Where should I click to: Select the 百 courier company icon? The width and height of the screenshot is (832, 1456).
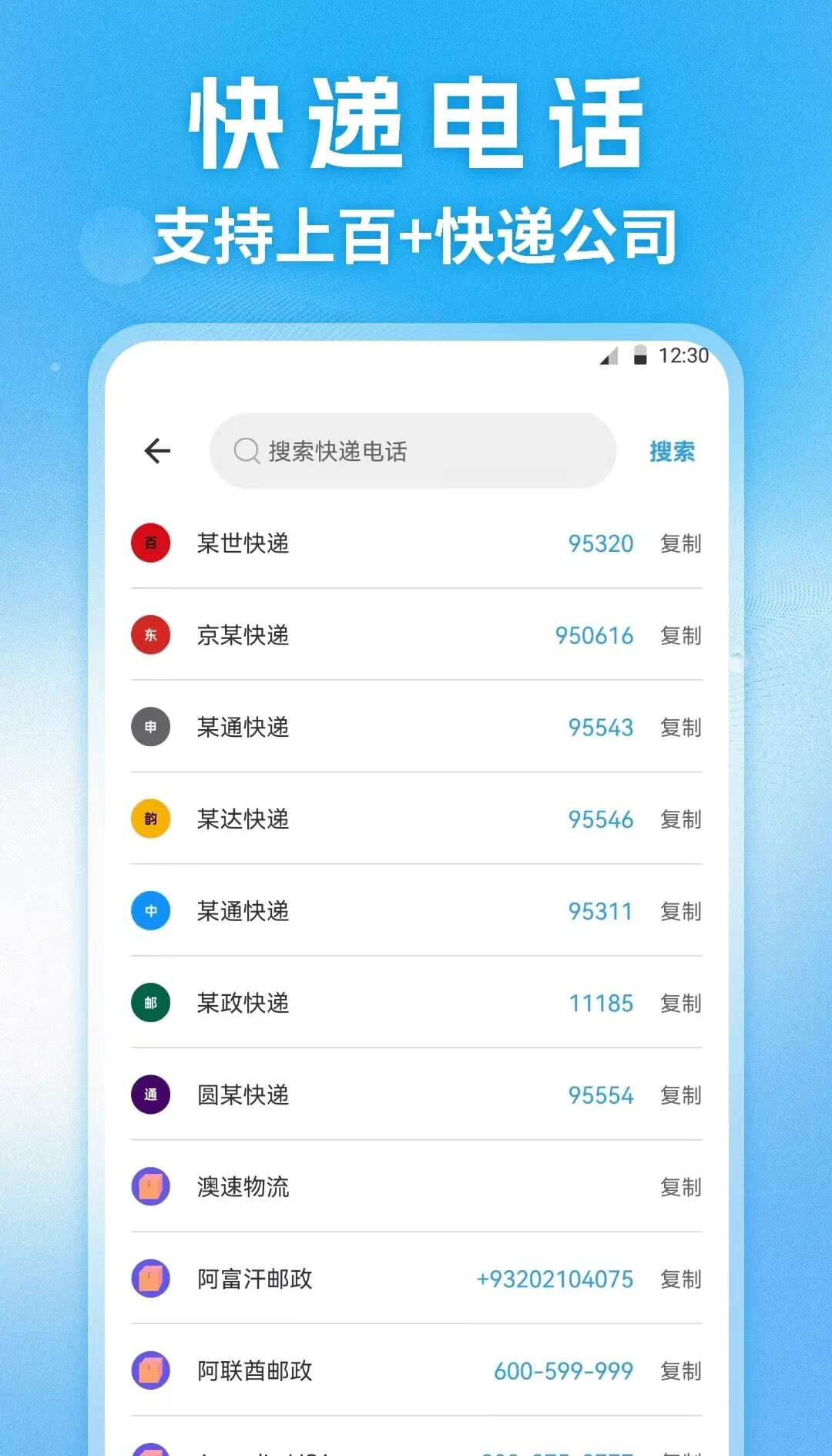click(151, 543)
